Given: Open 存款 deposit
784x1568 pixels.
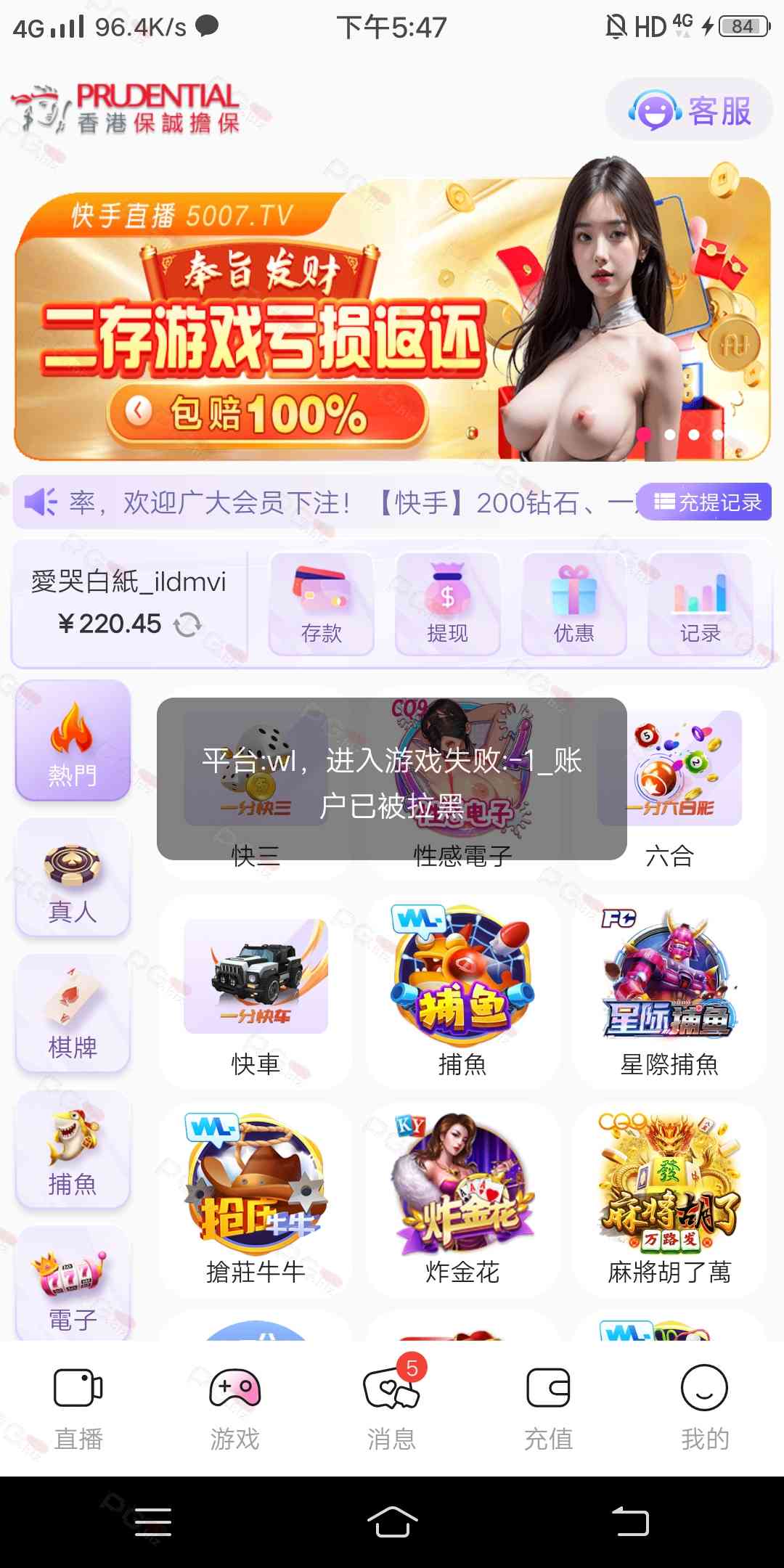Looking at the screenshot, I should pos(321,604).
